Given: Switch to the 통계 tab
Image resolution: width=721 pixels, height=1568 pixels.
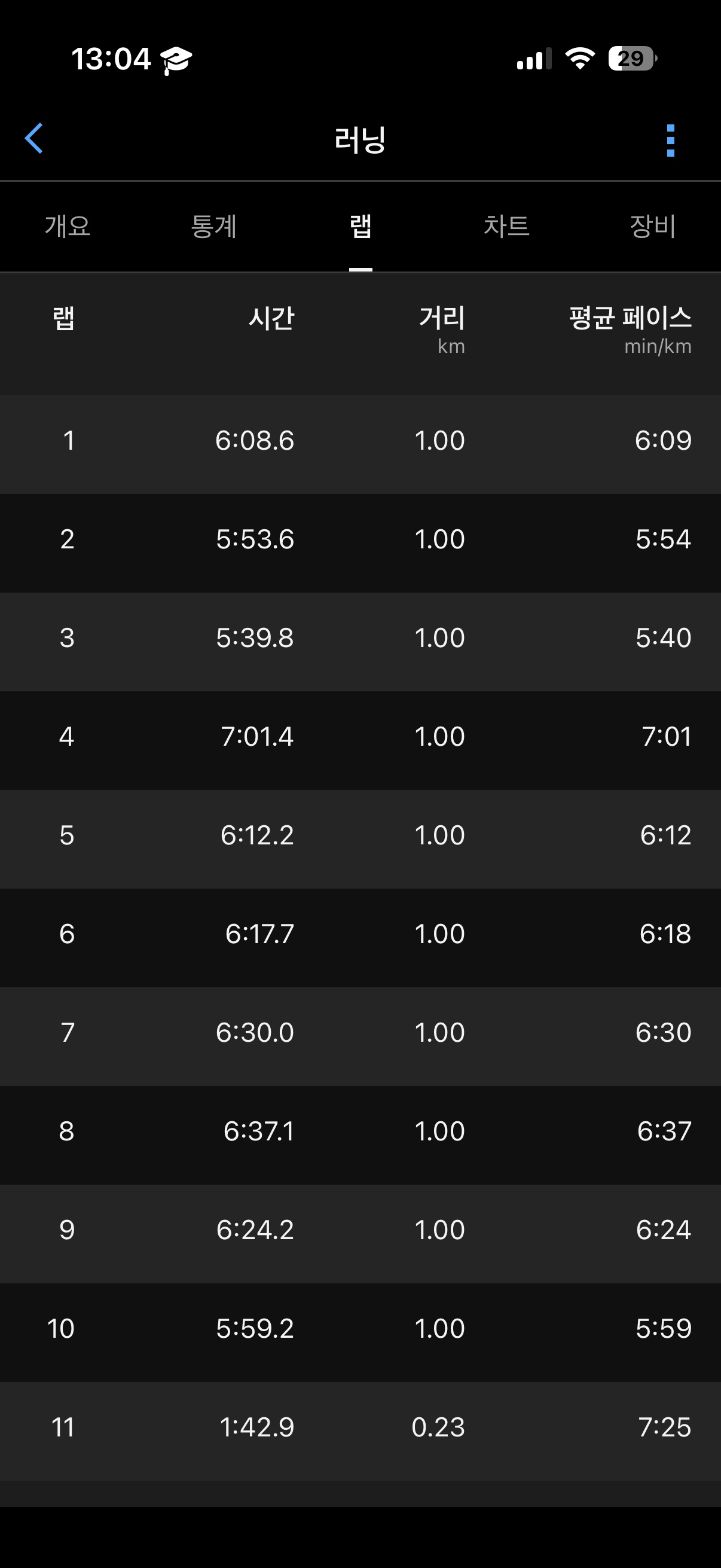Looking at the screenshot, I should point(213,227).
